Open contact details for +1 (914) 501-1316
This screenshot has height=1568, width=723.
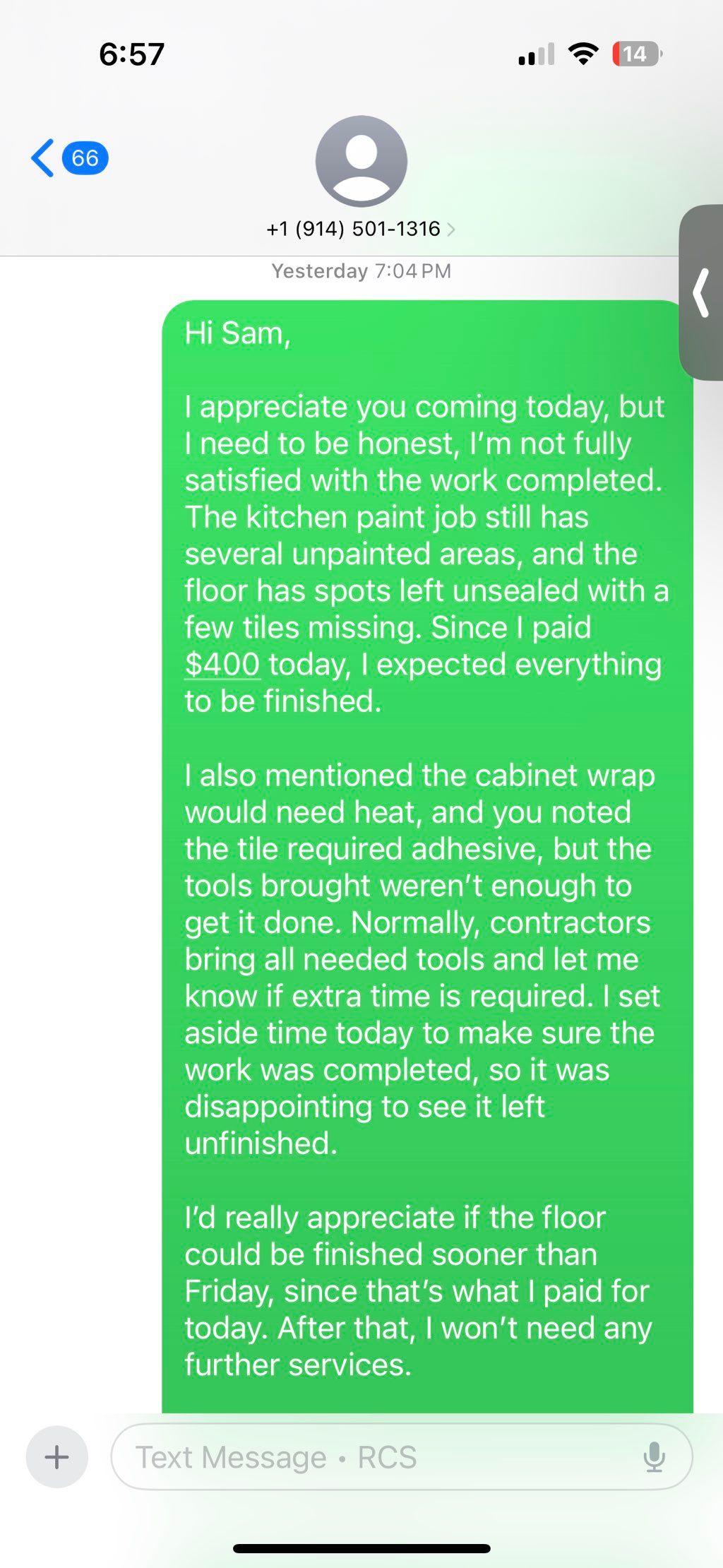click(361, 229)
